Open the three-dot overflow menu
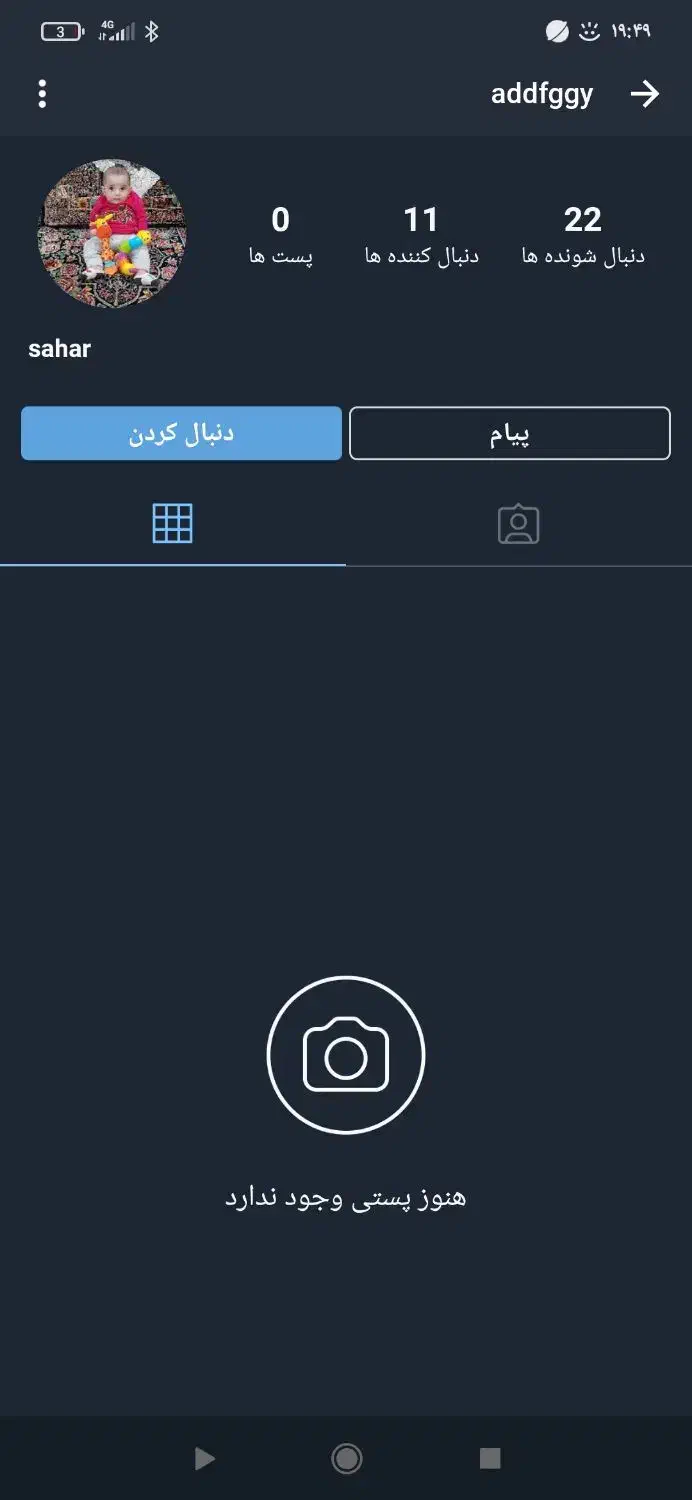Viewport: 692px width, 1500px height. click(x=42, y=94)
